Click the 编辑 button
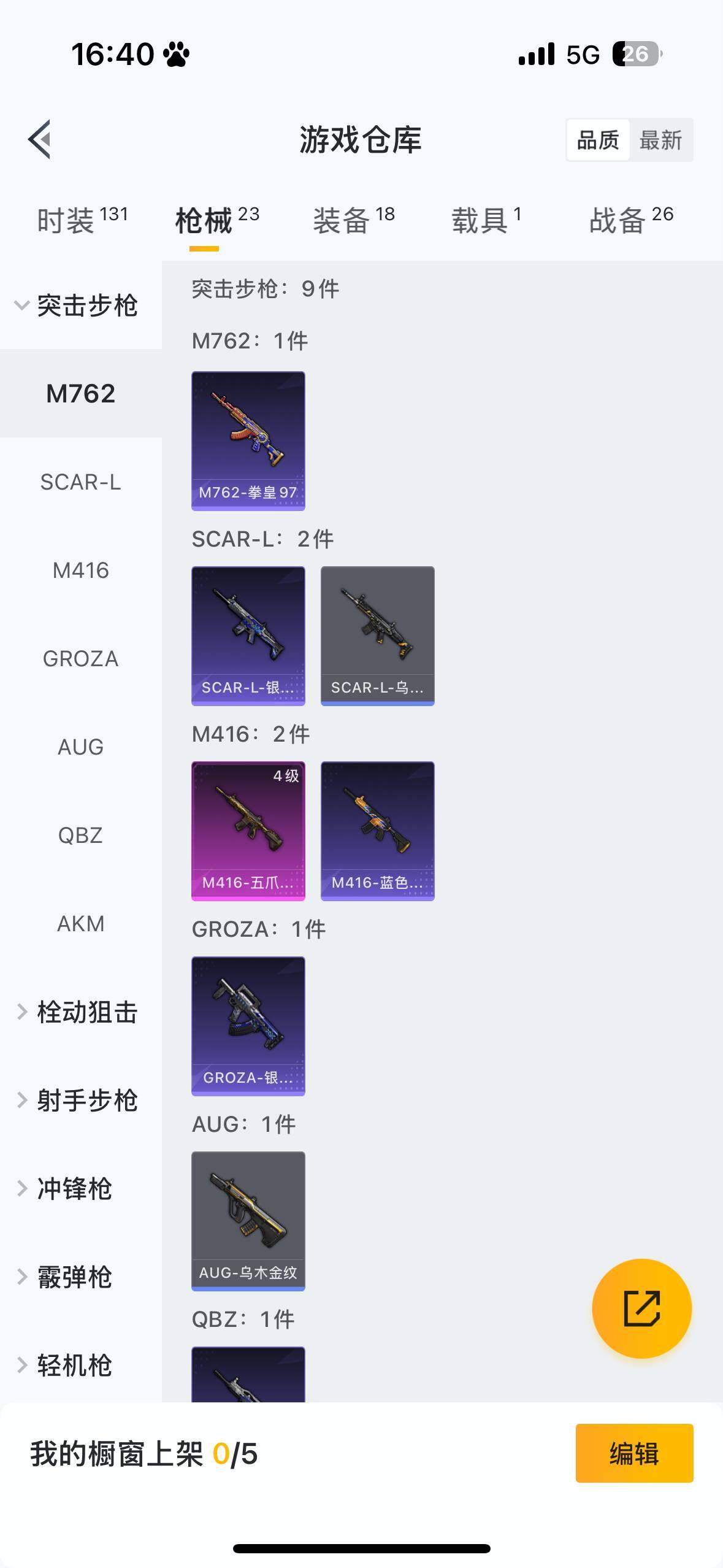 click(x=634, y=1454)
